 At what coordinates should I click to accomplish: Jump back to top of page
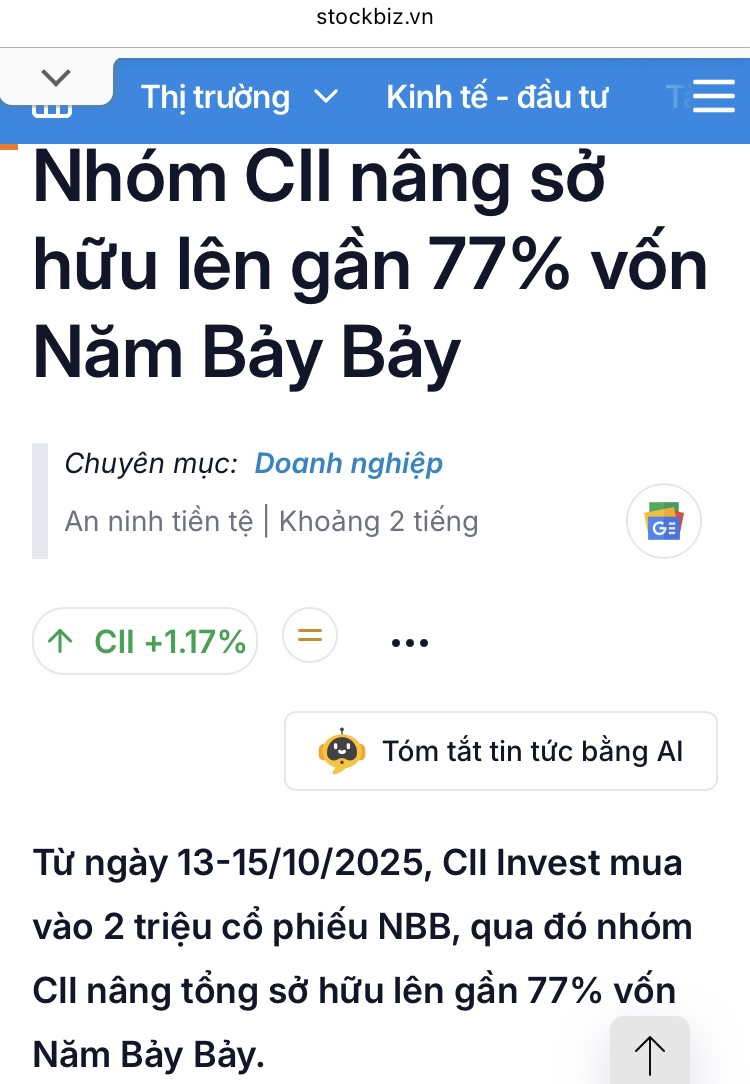(650, 1053)
